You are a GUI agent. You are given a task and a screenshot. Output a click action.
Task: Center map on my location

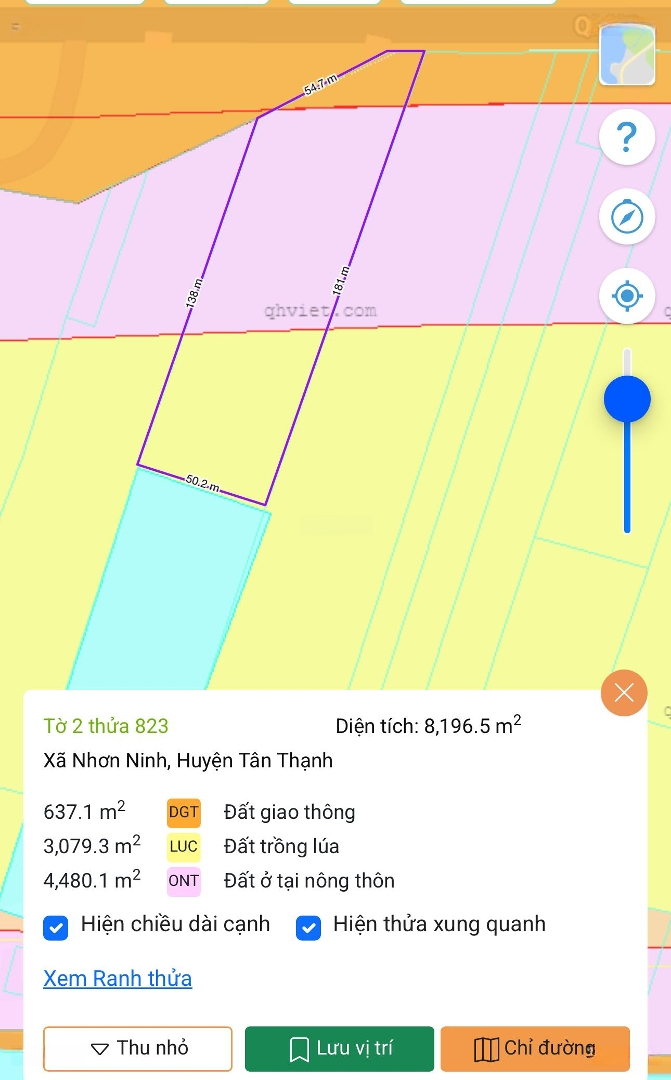627,296
